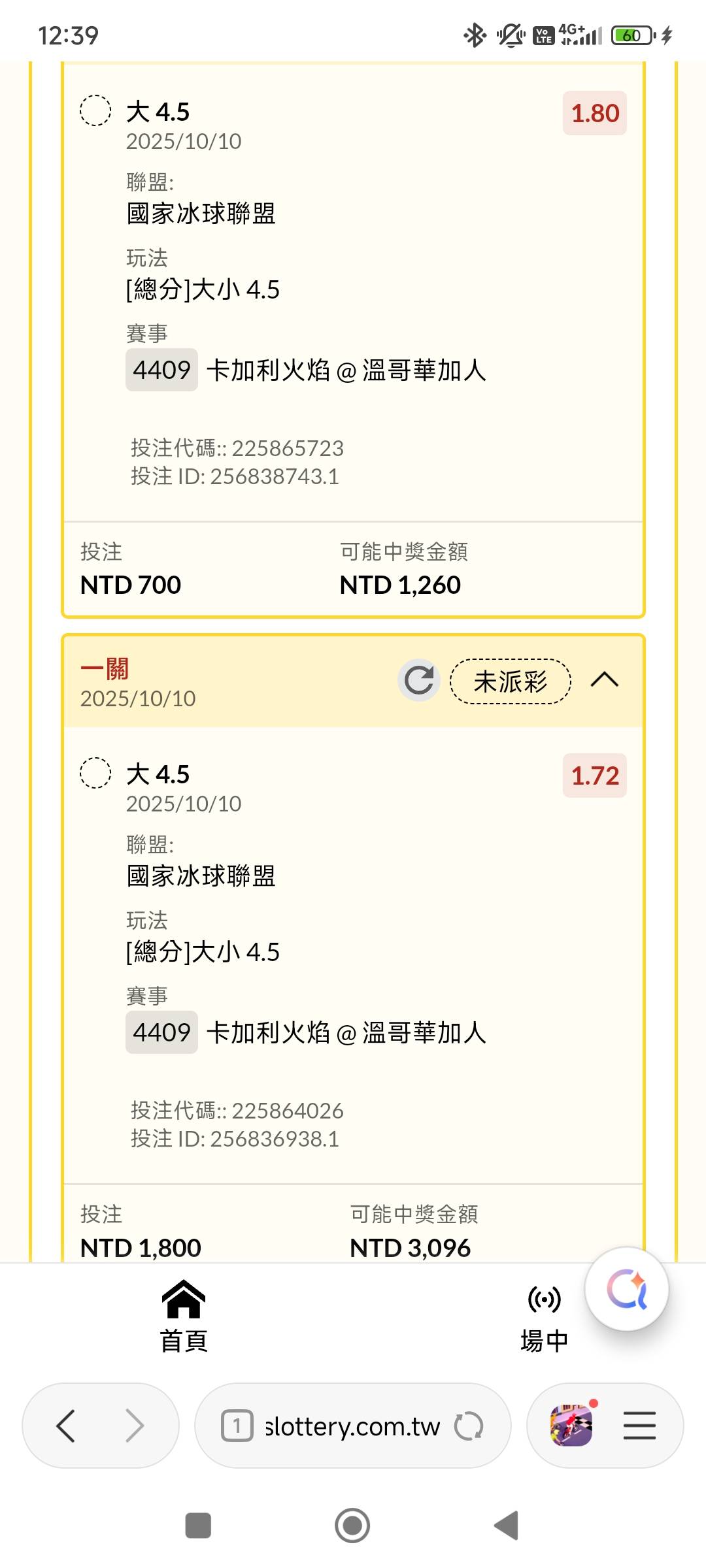Open the browser tab switcher
This screenshot has width=706, height=1568.
[237, 1426]
